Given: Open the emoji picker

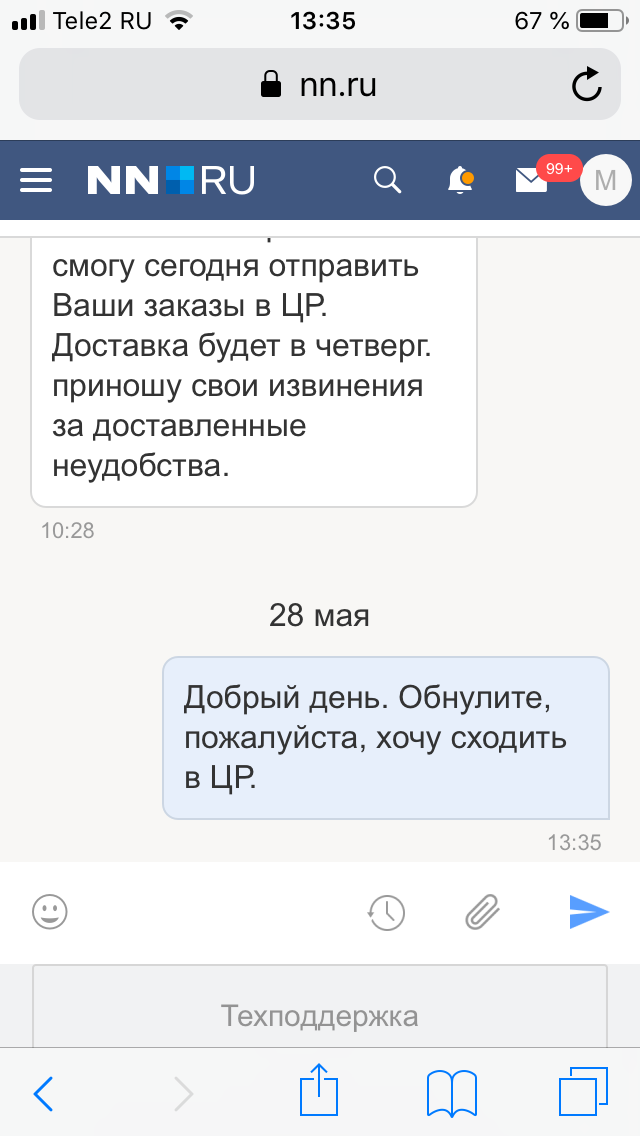Looking at the screenshot, I should (x=50, y=911).
